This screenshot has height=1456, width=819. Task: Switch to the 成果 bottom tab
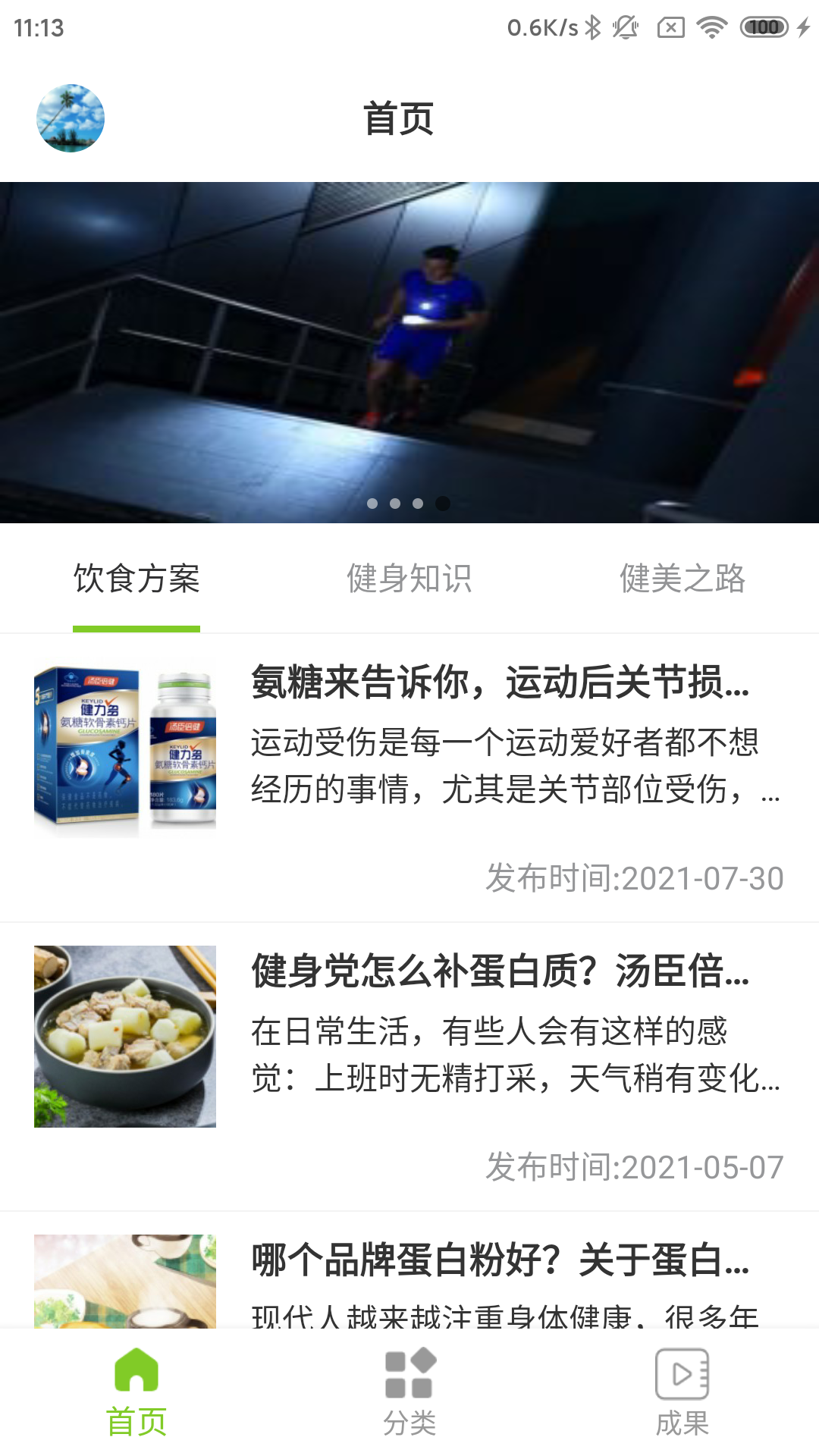(x=682, y=1392)
